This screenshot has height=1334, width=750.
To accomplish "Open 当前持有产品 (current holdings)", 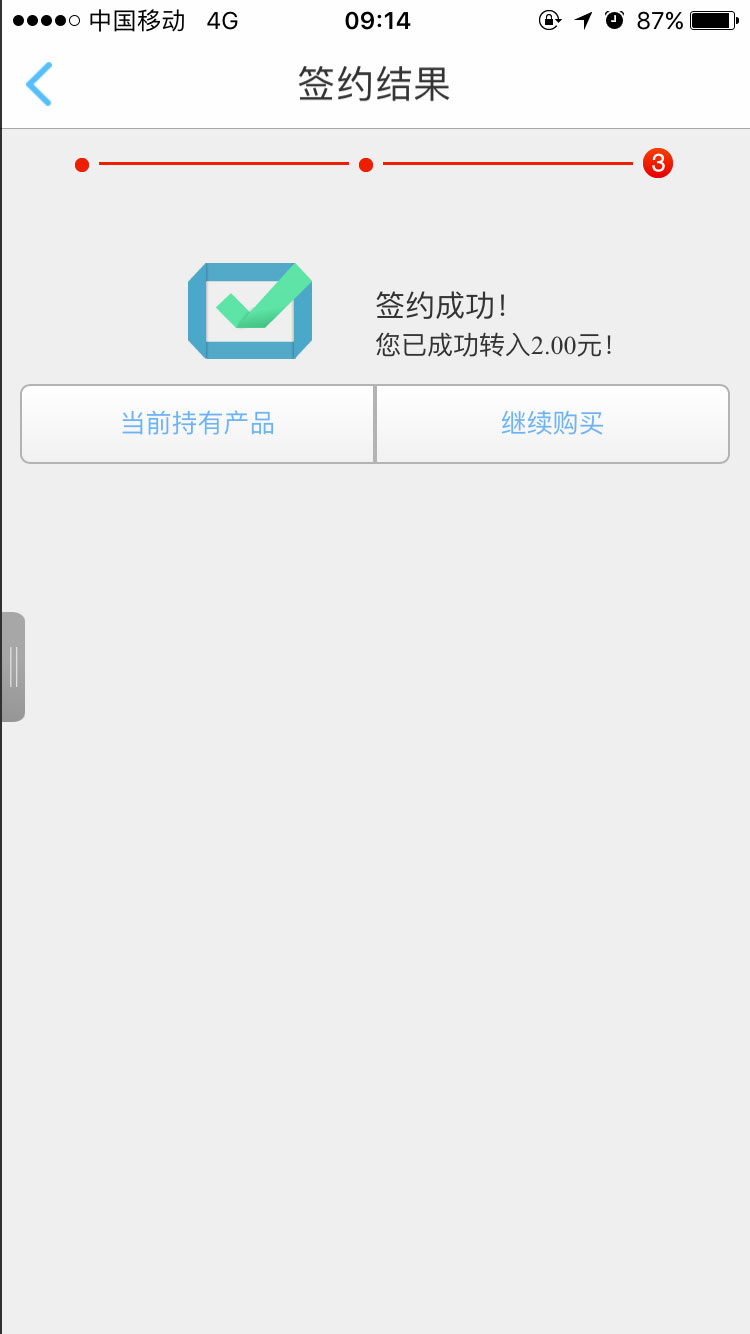I will [198, 424].
